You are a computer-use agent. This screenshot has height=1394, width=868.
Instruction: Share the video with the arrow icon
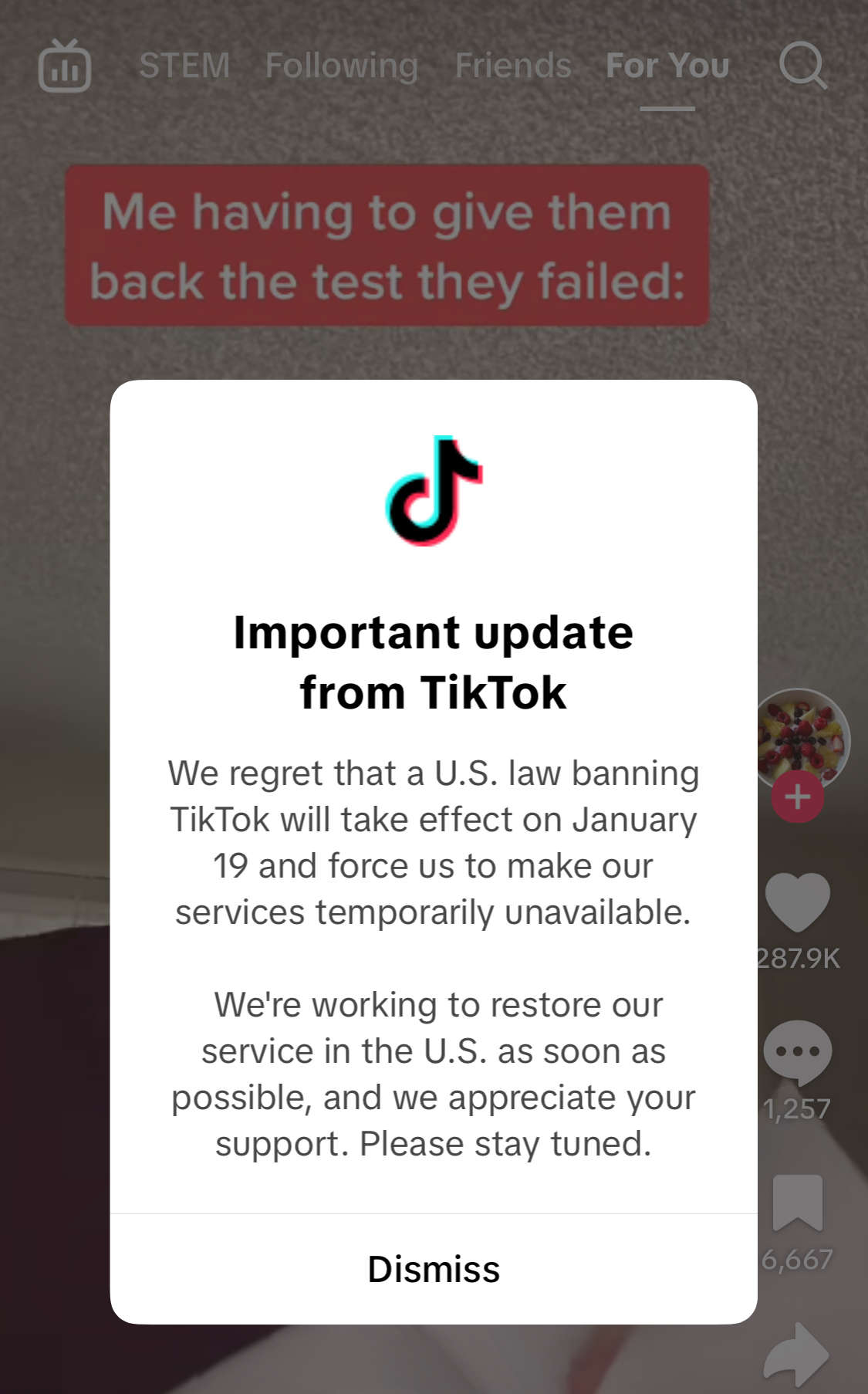coord(797,1355)
